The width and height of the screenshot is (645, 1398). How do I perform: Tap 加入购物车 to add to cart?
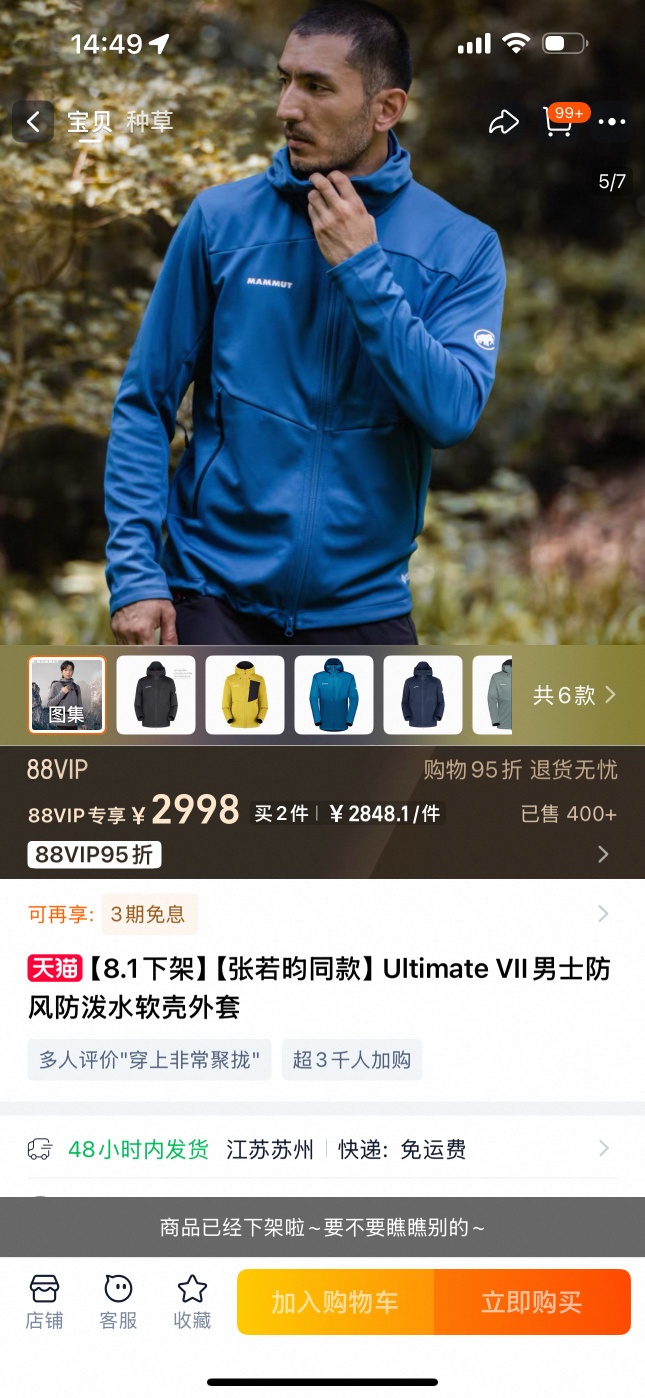[x=335, y=1302]
